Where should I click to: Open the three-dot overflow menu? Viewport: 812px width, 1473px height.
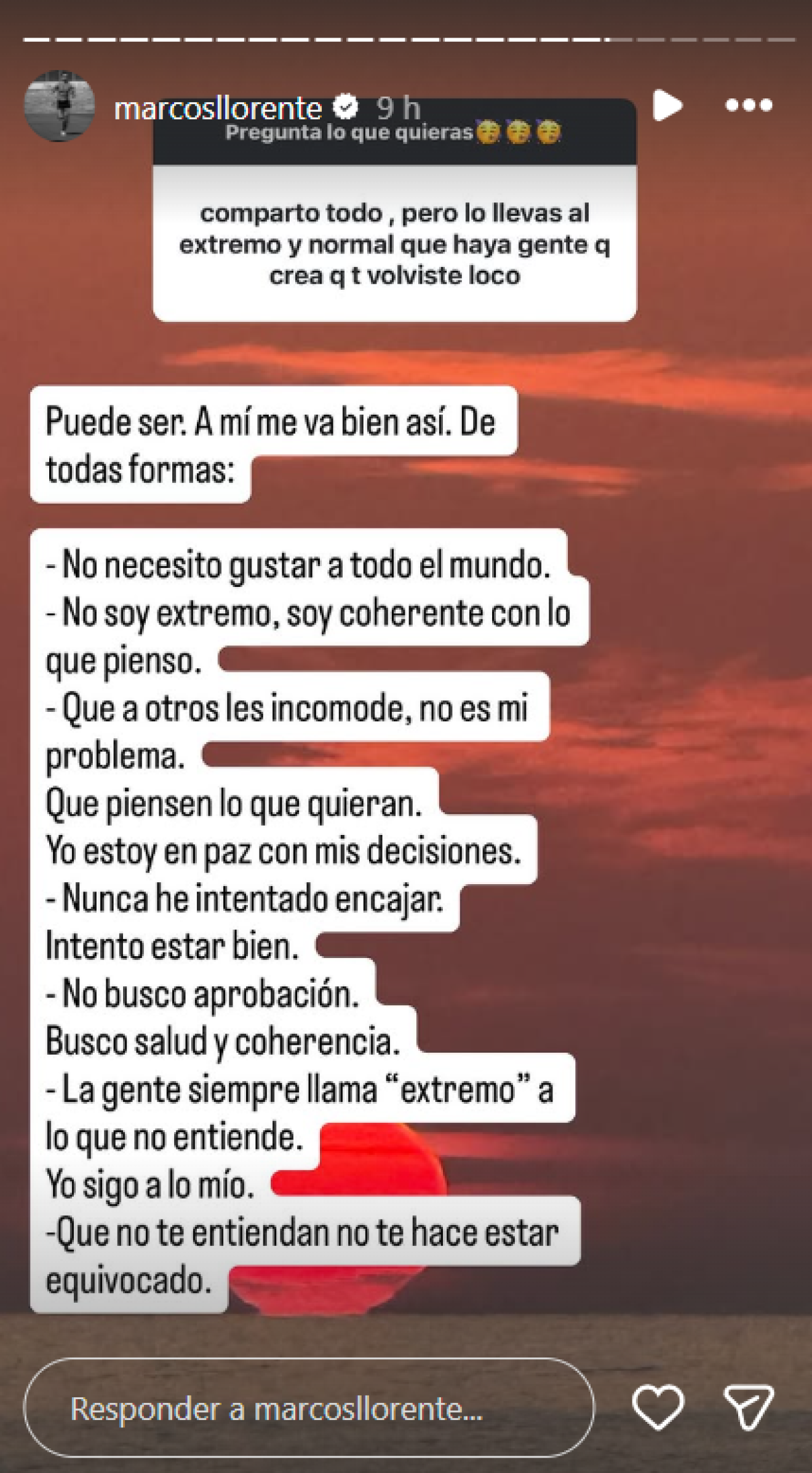click(748, 105)
